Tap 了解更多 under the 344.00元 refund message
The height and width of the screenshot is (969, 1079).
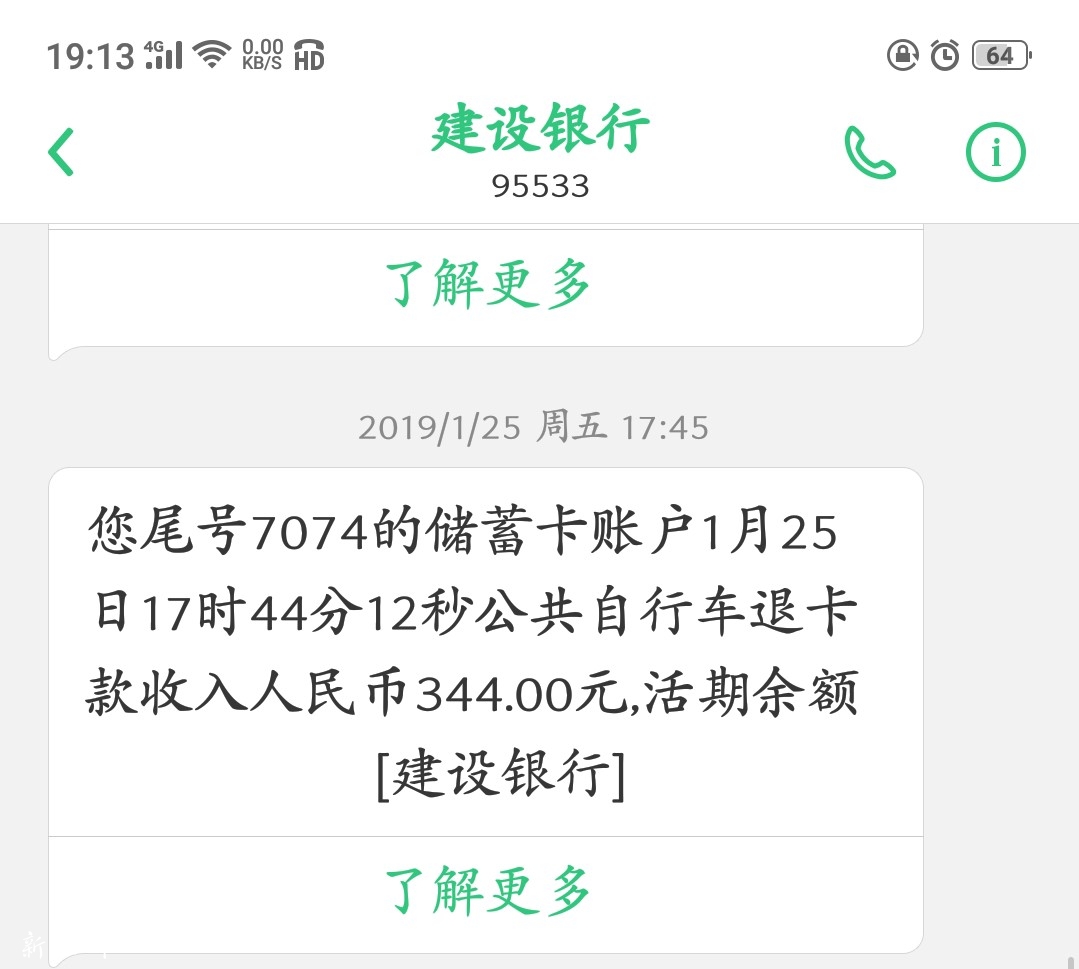(x=487, y=890)
